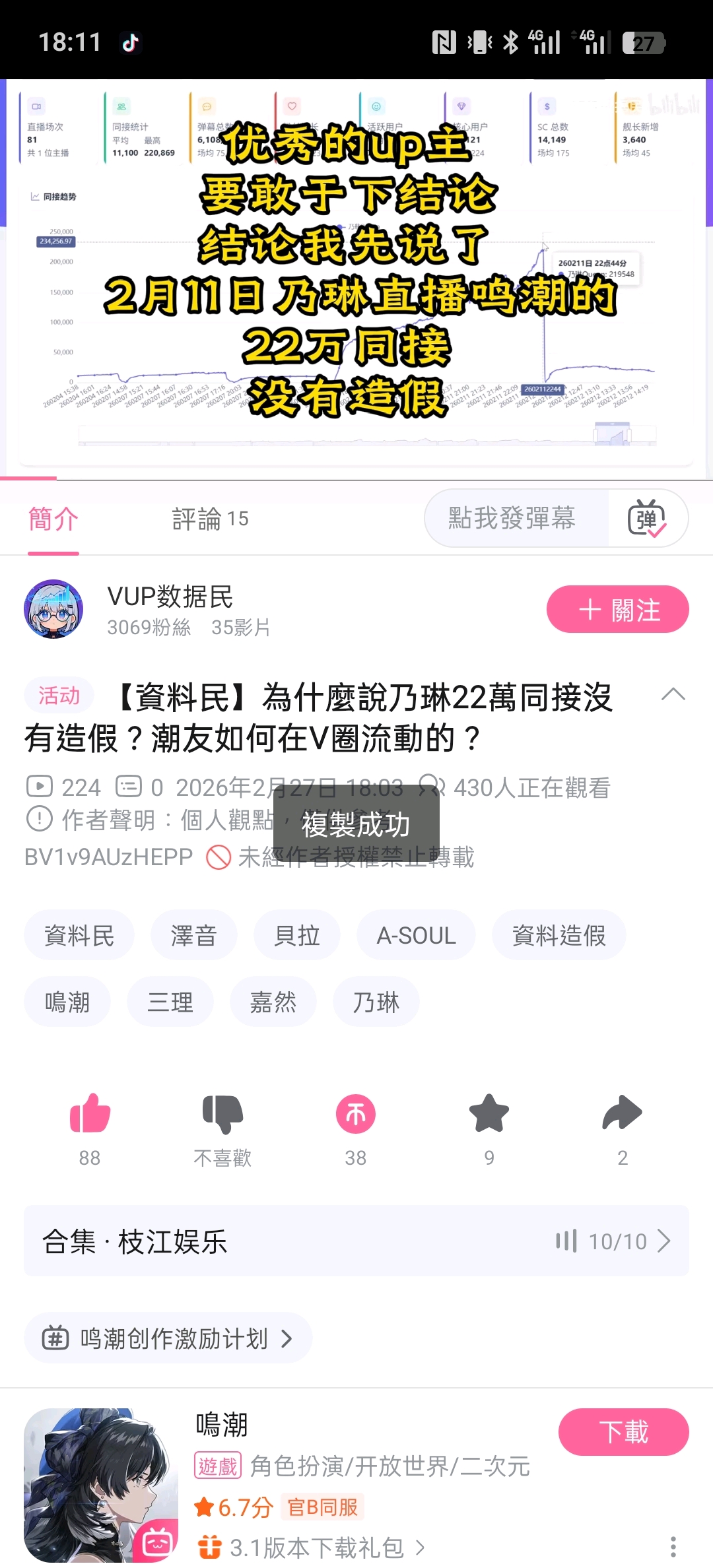This screenshot has height=1568, width=713.
Task: Select the 資料民 tag
Action: click(x=79, y=935)
